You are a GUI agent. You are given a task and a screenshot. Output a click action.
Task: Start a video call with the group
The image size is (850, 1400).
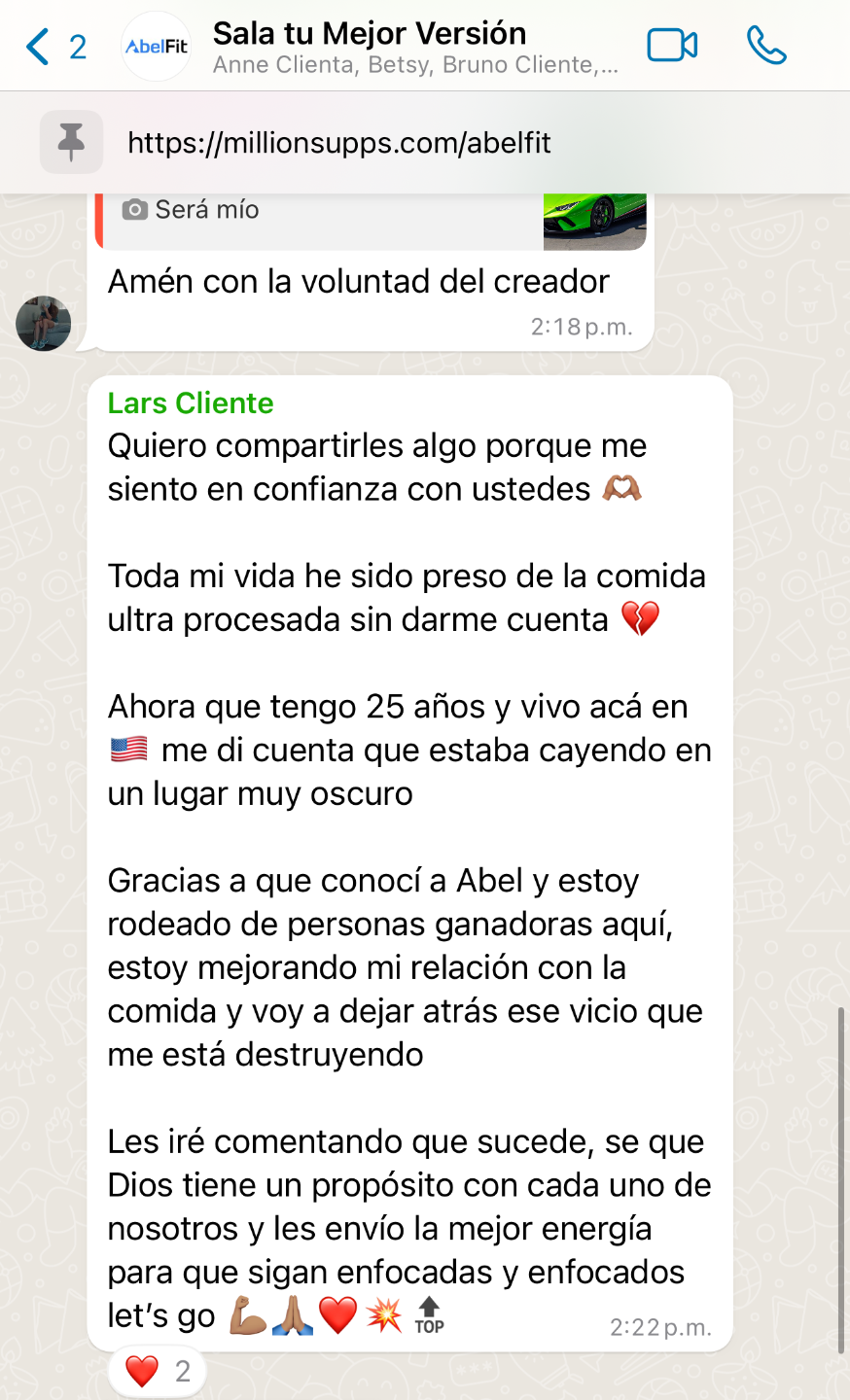coord(672,46)
